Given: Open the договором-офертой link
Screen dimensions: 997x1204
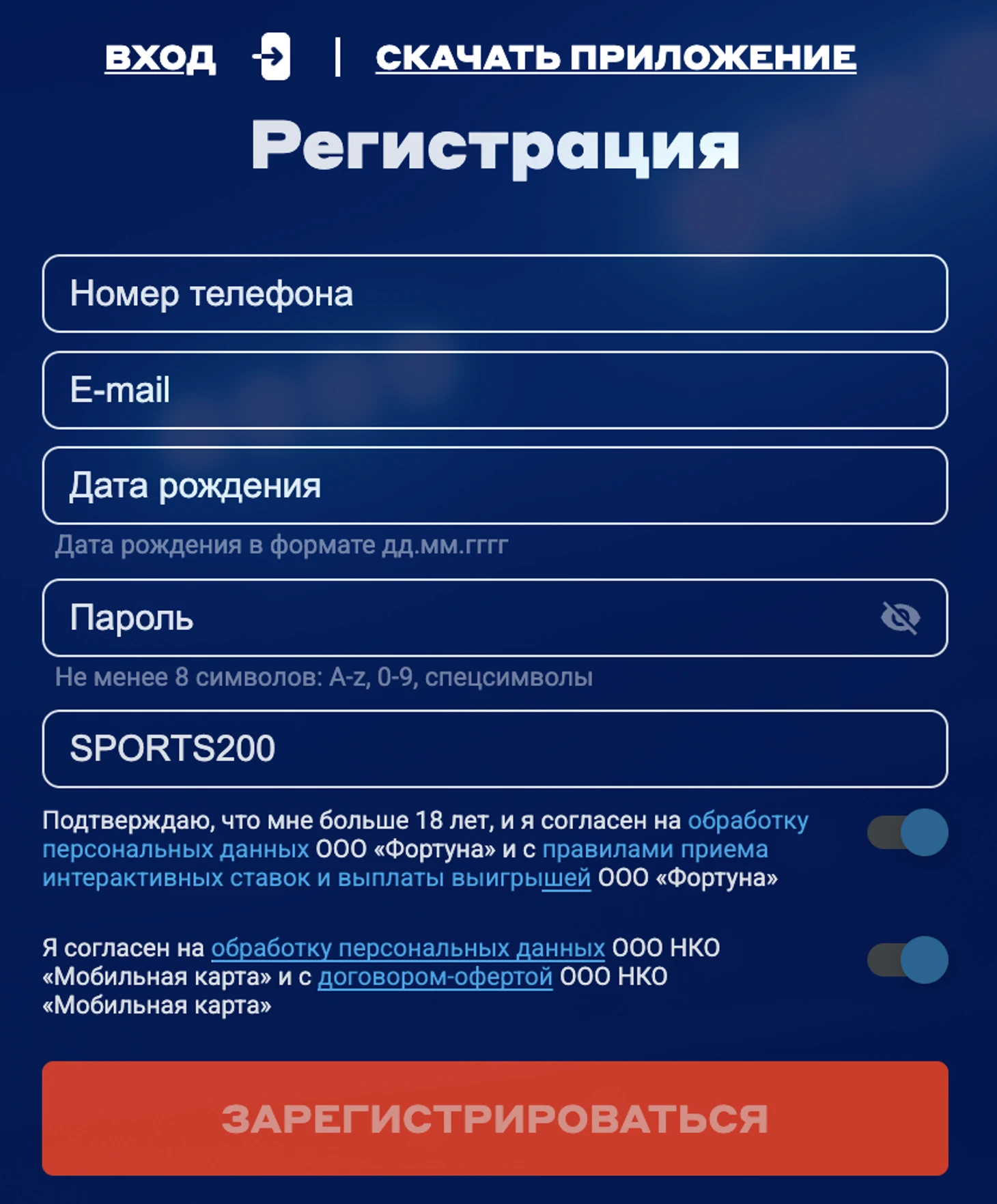Looking at the screenshot, I should point(435,977).
